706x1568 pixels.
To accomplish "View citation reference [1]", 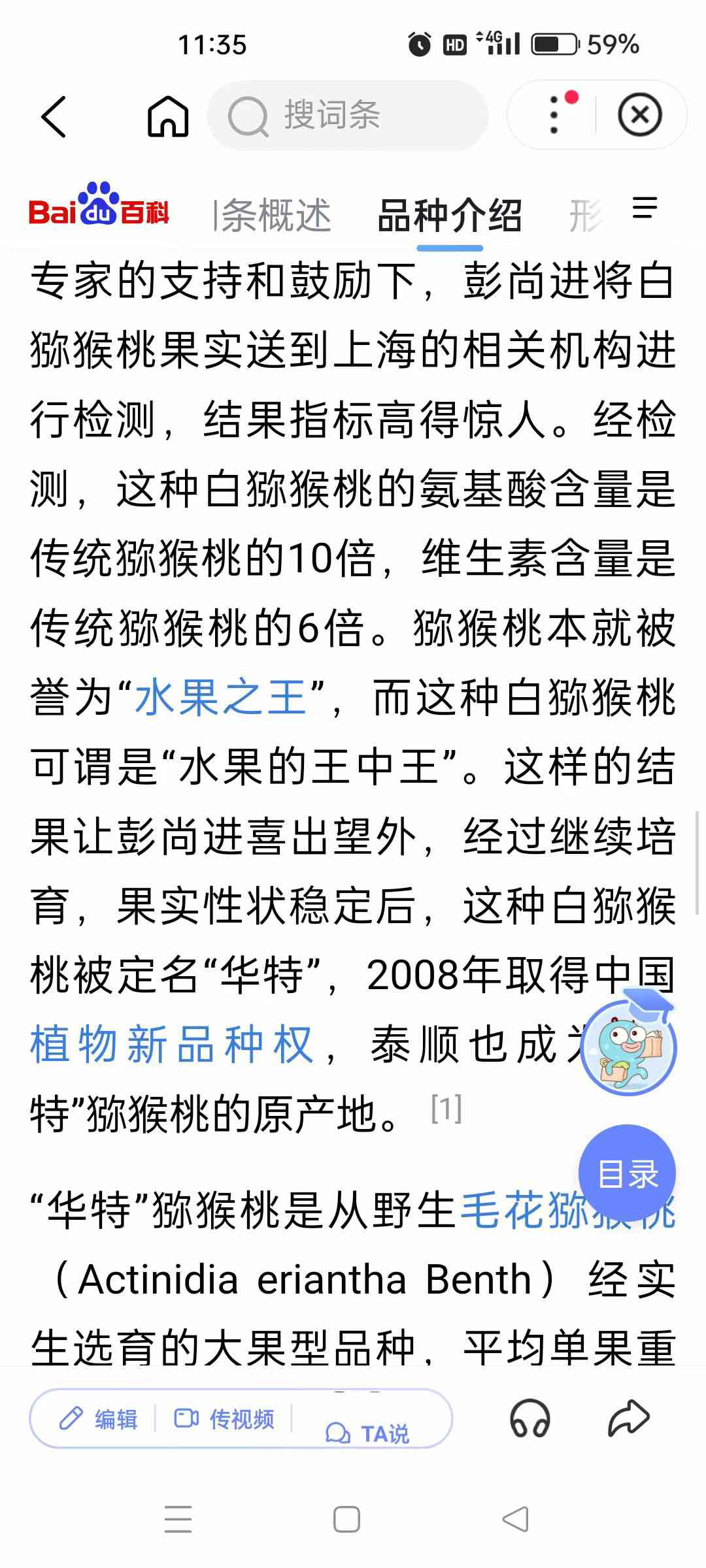I will coord(446,1109).
